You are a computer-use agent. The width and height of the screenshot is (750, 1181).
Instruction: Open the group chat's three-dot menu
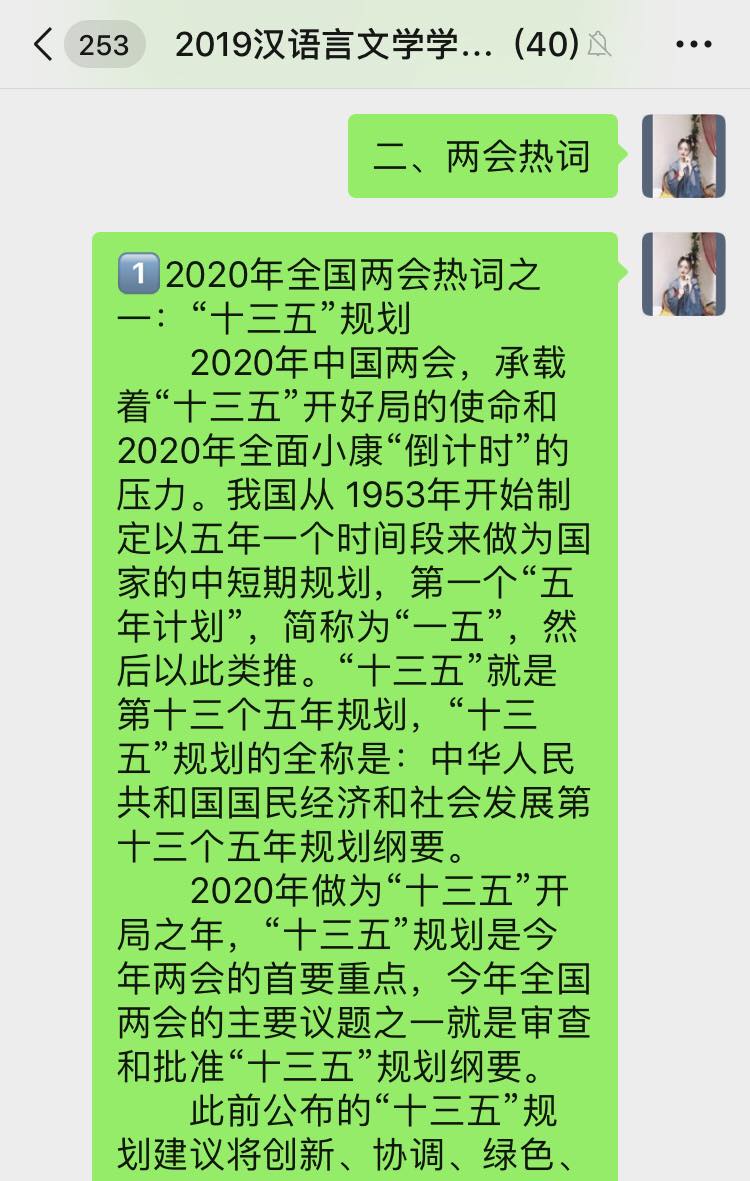coord(693,45)
